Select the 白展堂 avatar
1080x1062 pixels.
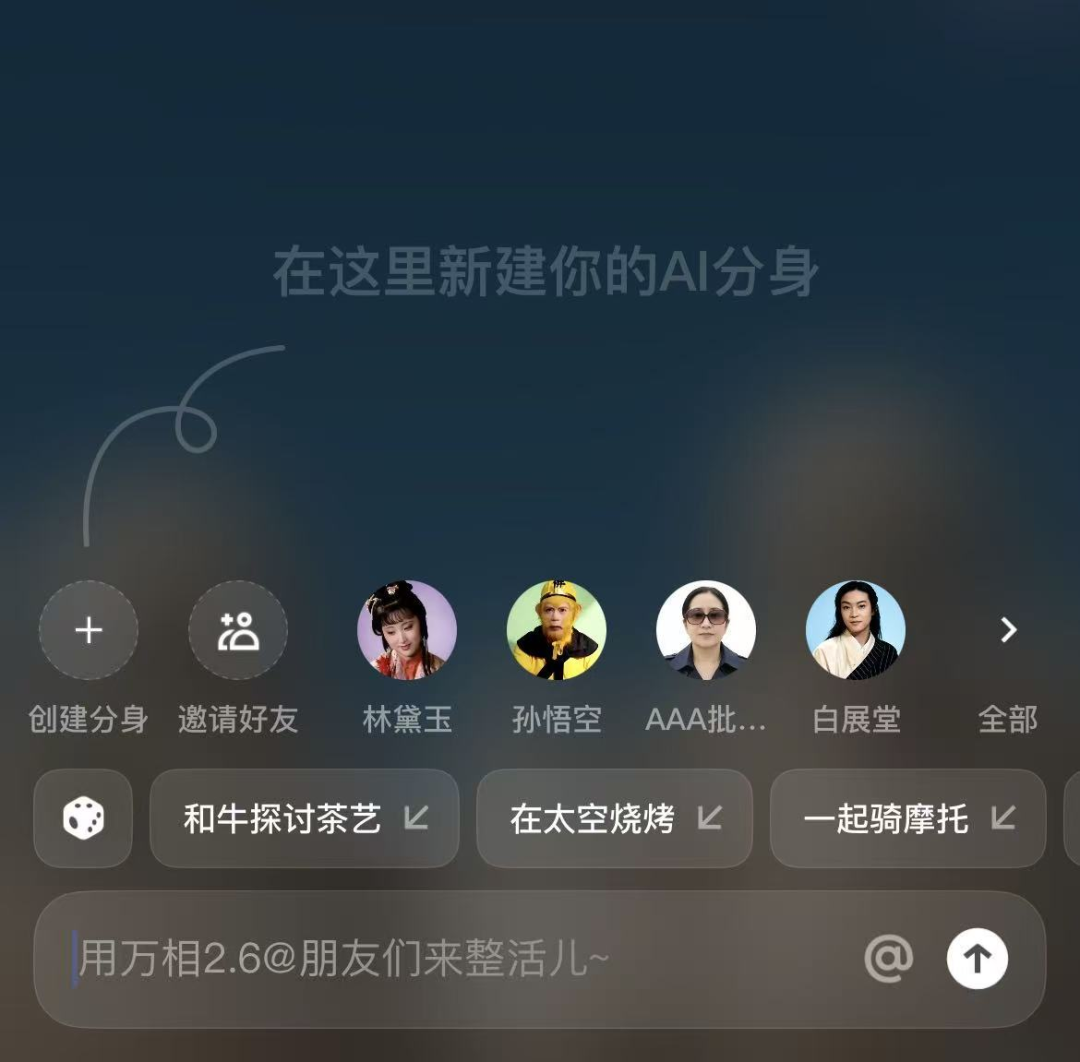(x=856, y=630)
